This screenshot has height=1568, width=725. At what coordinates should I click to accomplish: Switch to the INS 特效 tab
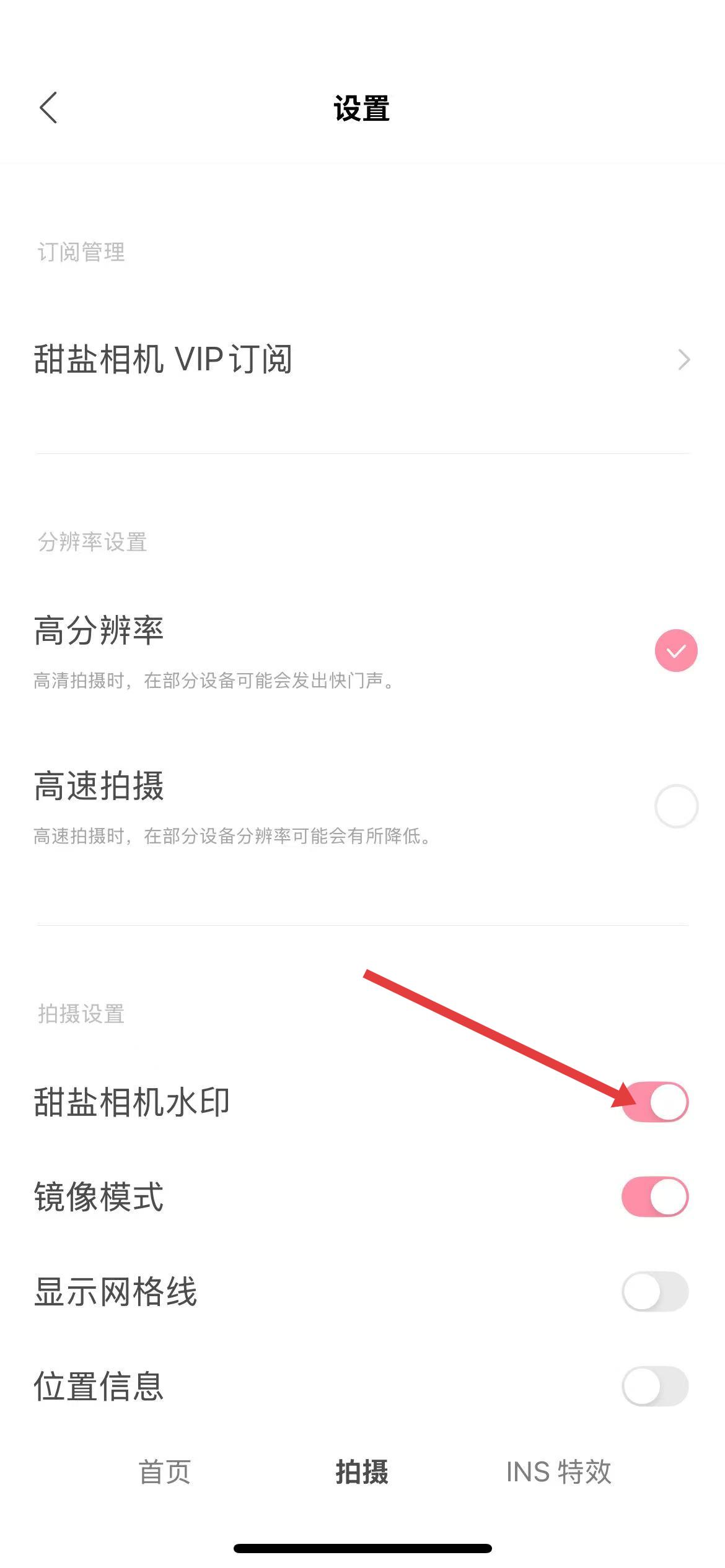point(558,1472)
